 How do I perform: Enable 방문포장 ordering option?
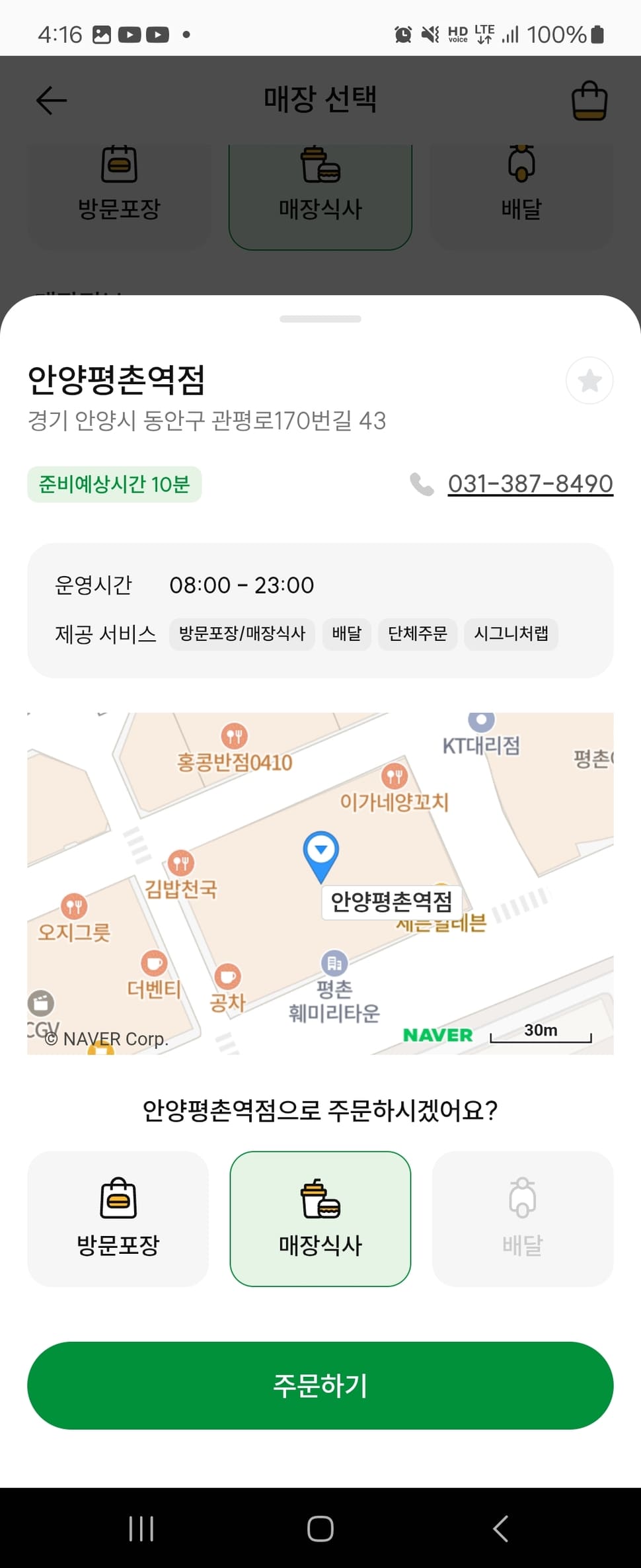tap(118, 1219)
